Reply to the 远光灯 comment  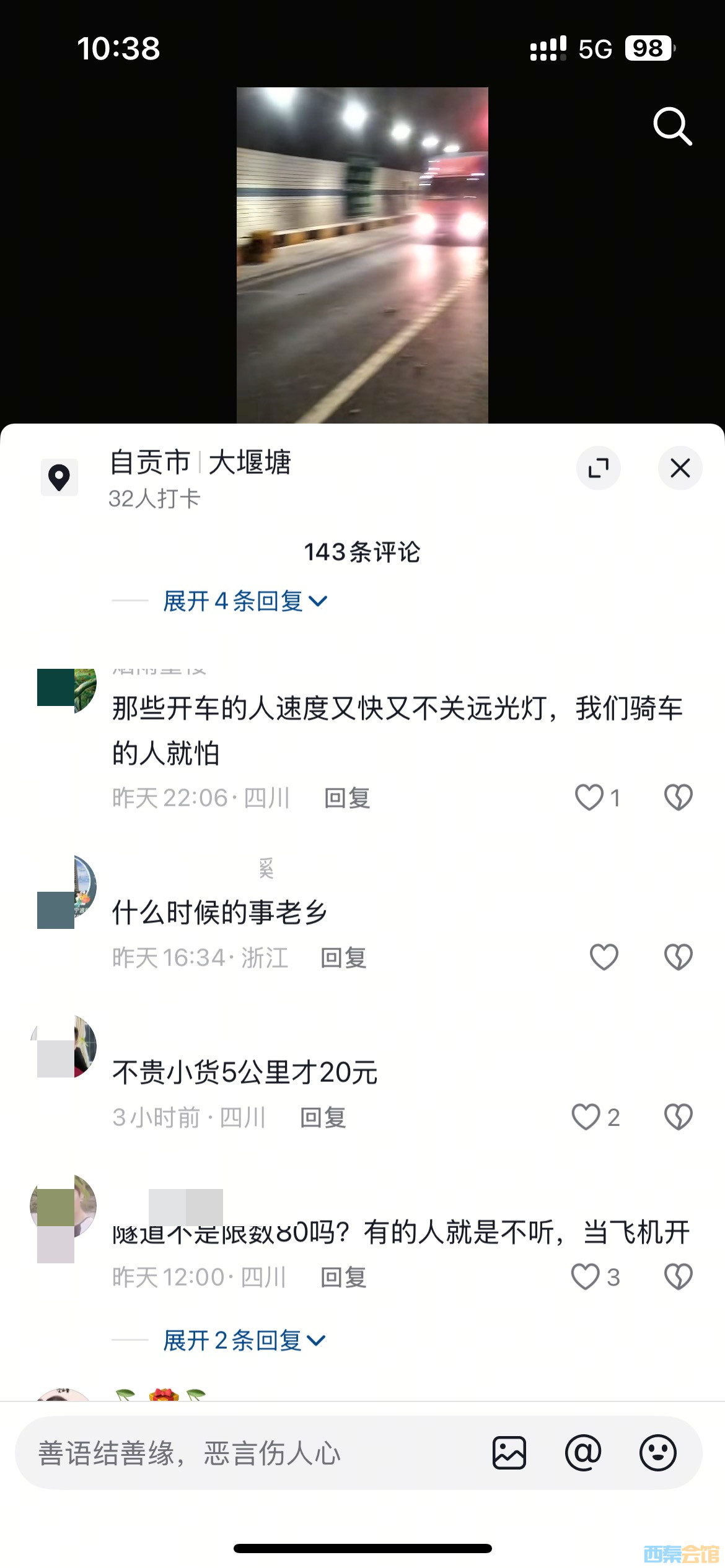[347, 798]
